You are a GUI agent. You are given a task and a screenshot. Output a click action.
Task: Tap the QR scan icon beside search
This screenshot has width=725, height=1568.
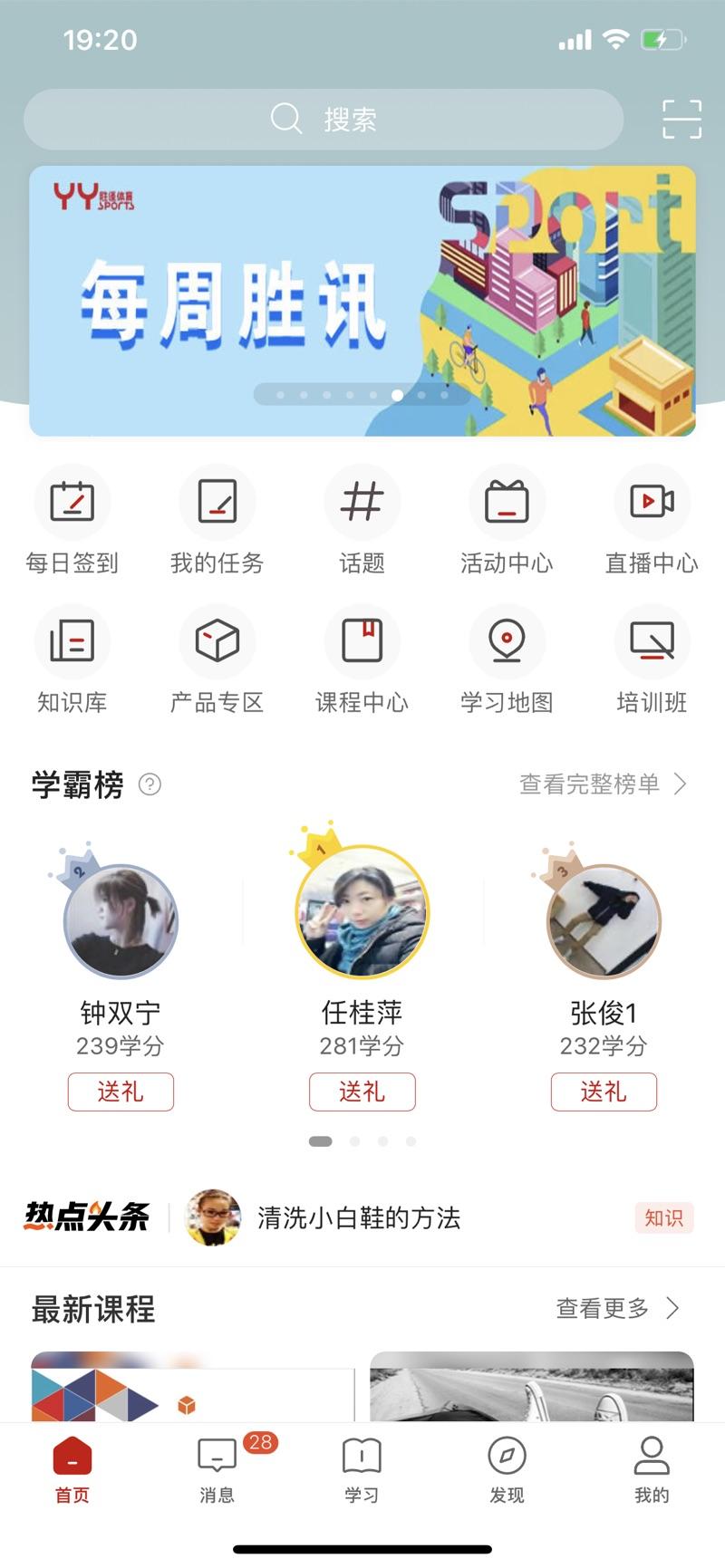(681, 118)
